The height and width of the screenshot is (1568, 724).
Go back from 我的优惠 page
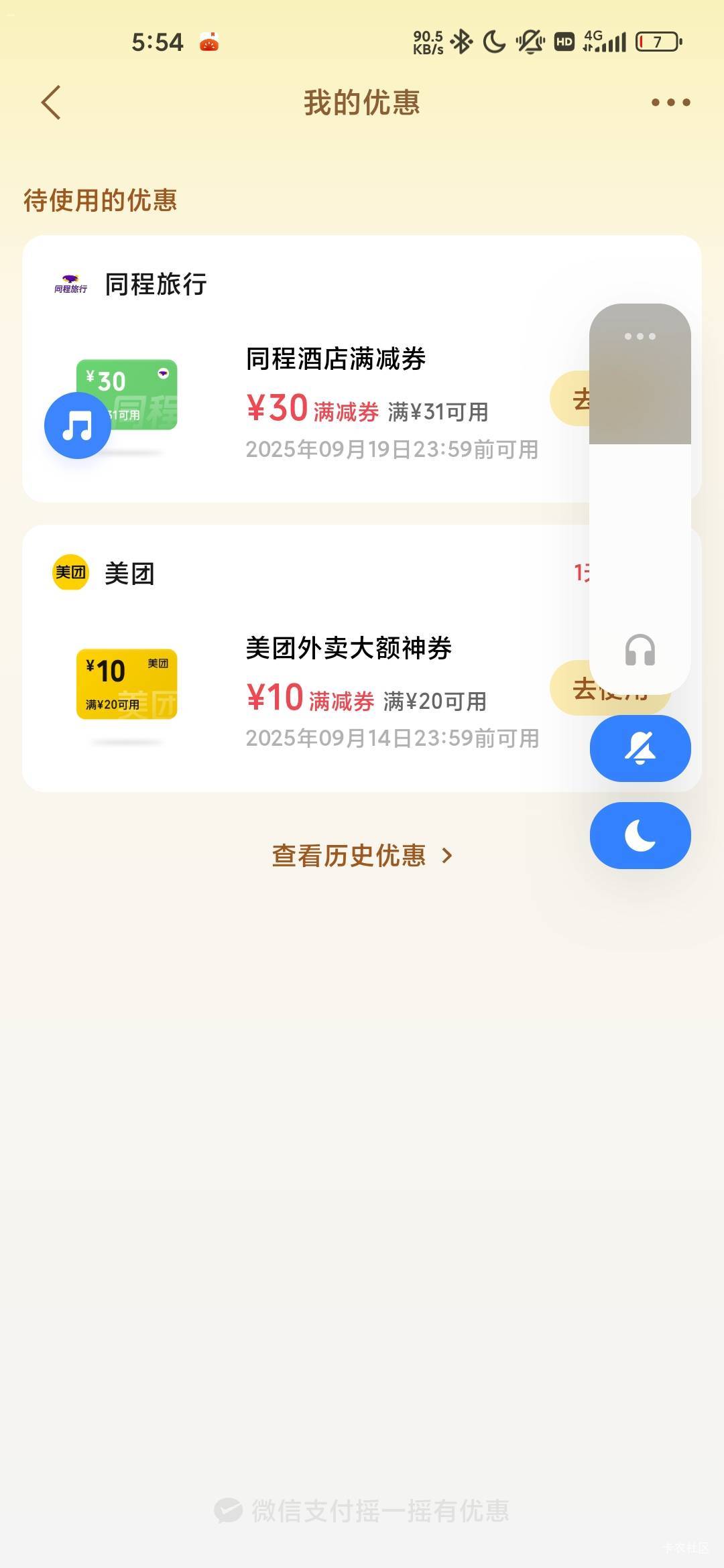pyautogui.click(x=51, y=103)
